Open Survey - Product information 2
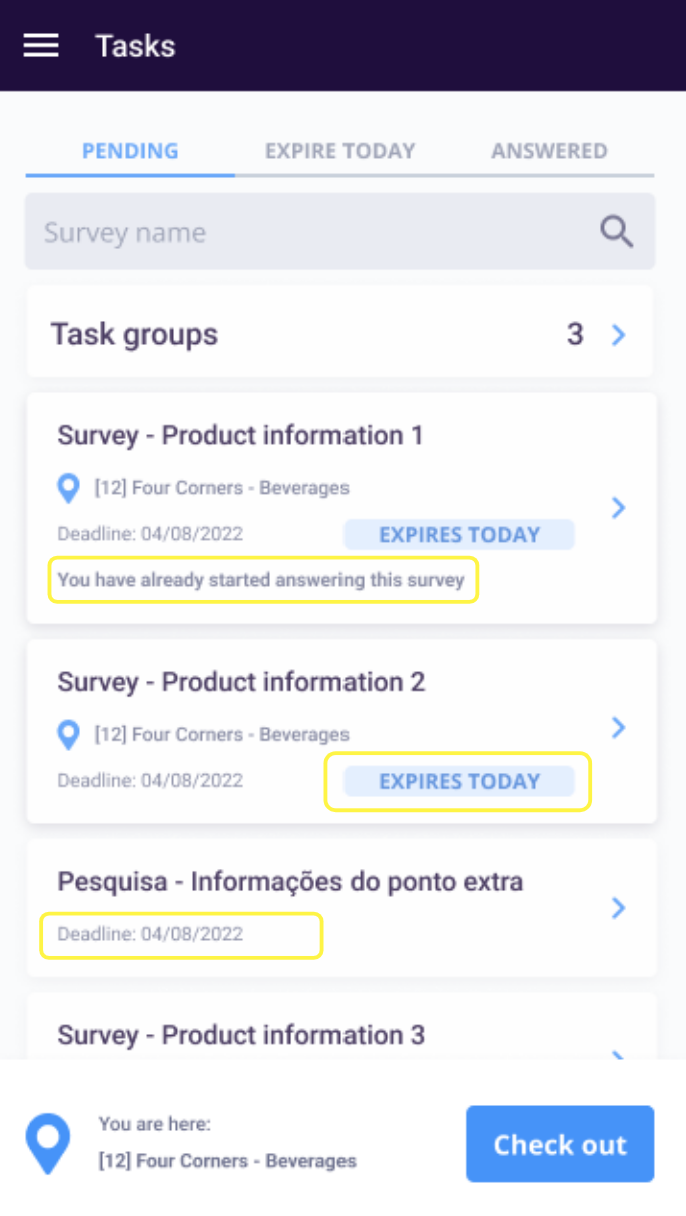The width and height of the screenshot is (686, 1216). 340,730
